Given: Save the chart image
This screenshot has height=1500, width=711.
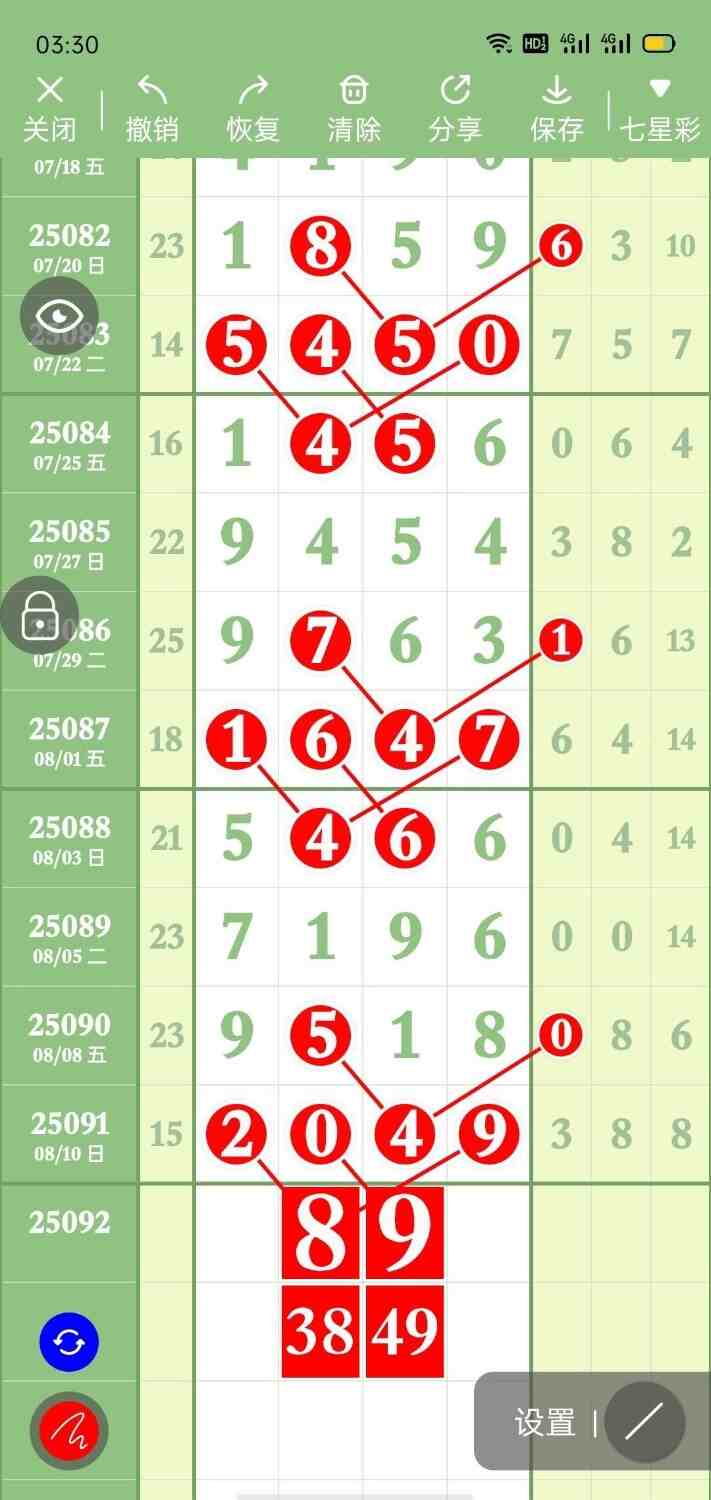Looking at the screenshot, I should [556, 108].
